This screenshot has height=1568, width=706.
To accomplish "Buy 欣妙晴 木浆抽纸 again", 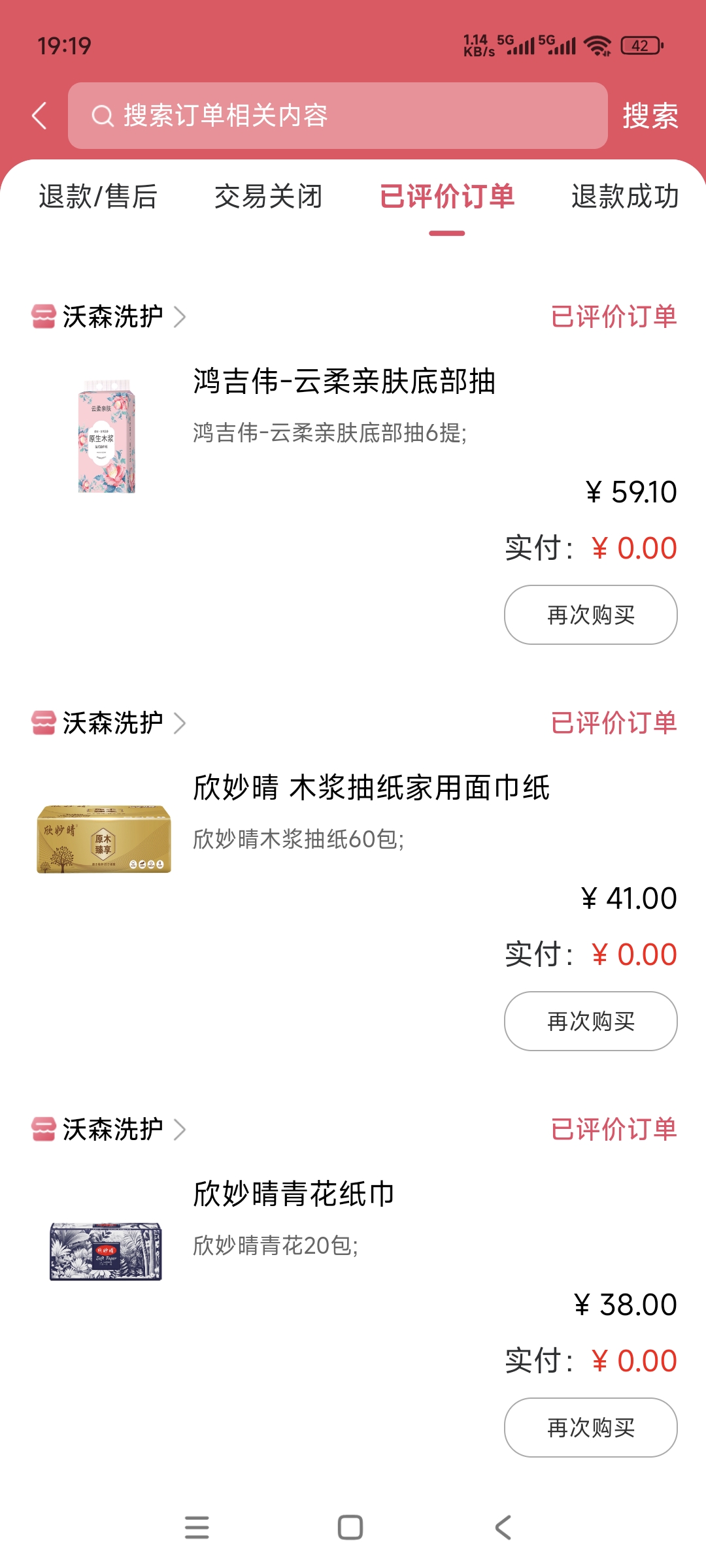I will tap(590, 1021).
